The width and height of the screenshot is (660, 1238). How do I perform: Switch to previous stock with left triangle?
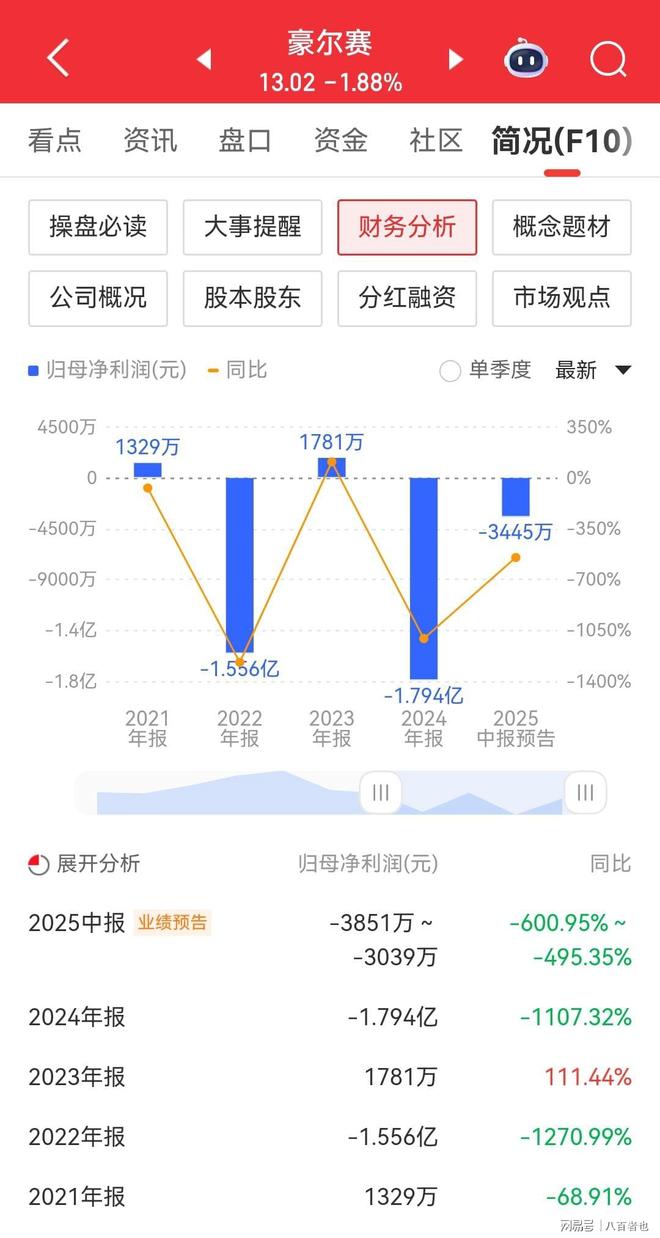[204, 59]
